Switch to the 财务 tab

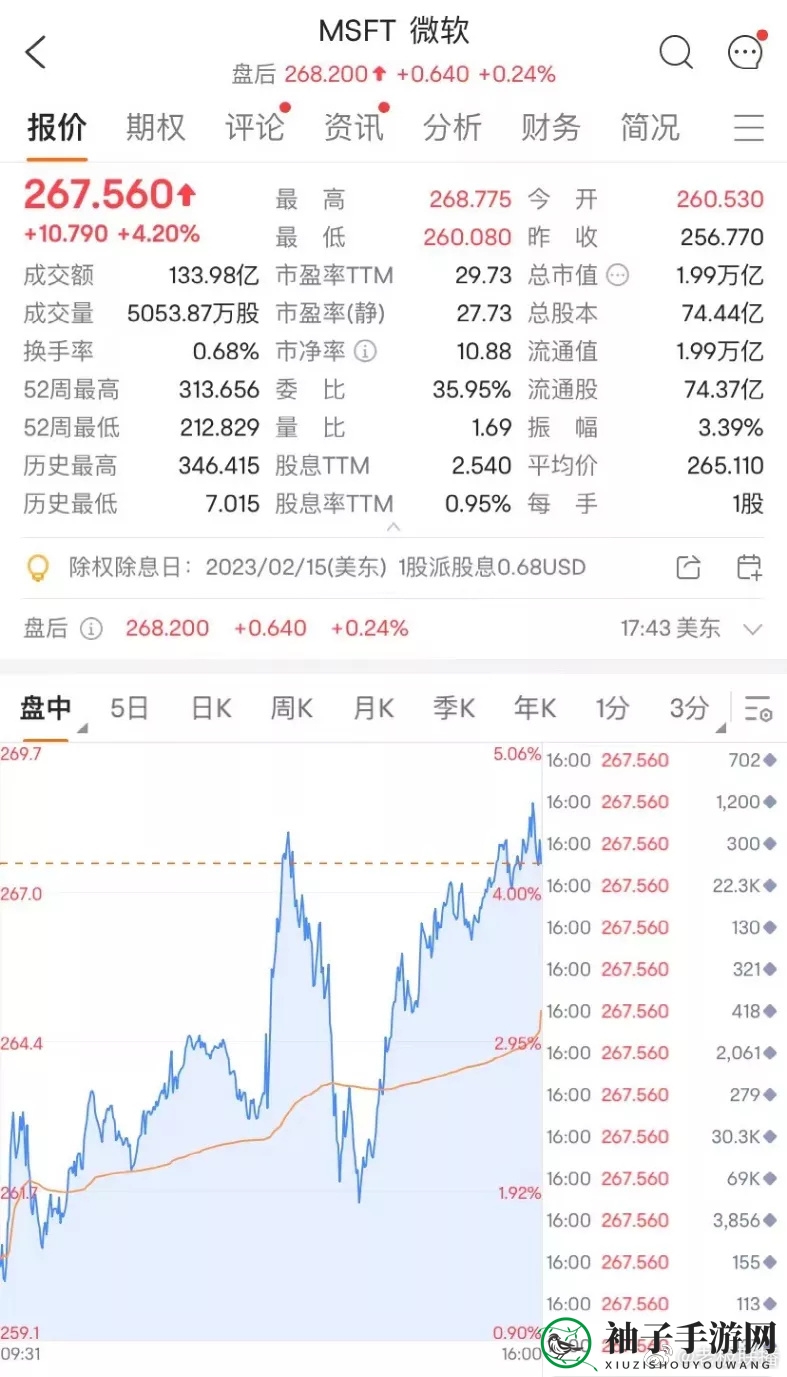tap(551, 128)
